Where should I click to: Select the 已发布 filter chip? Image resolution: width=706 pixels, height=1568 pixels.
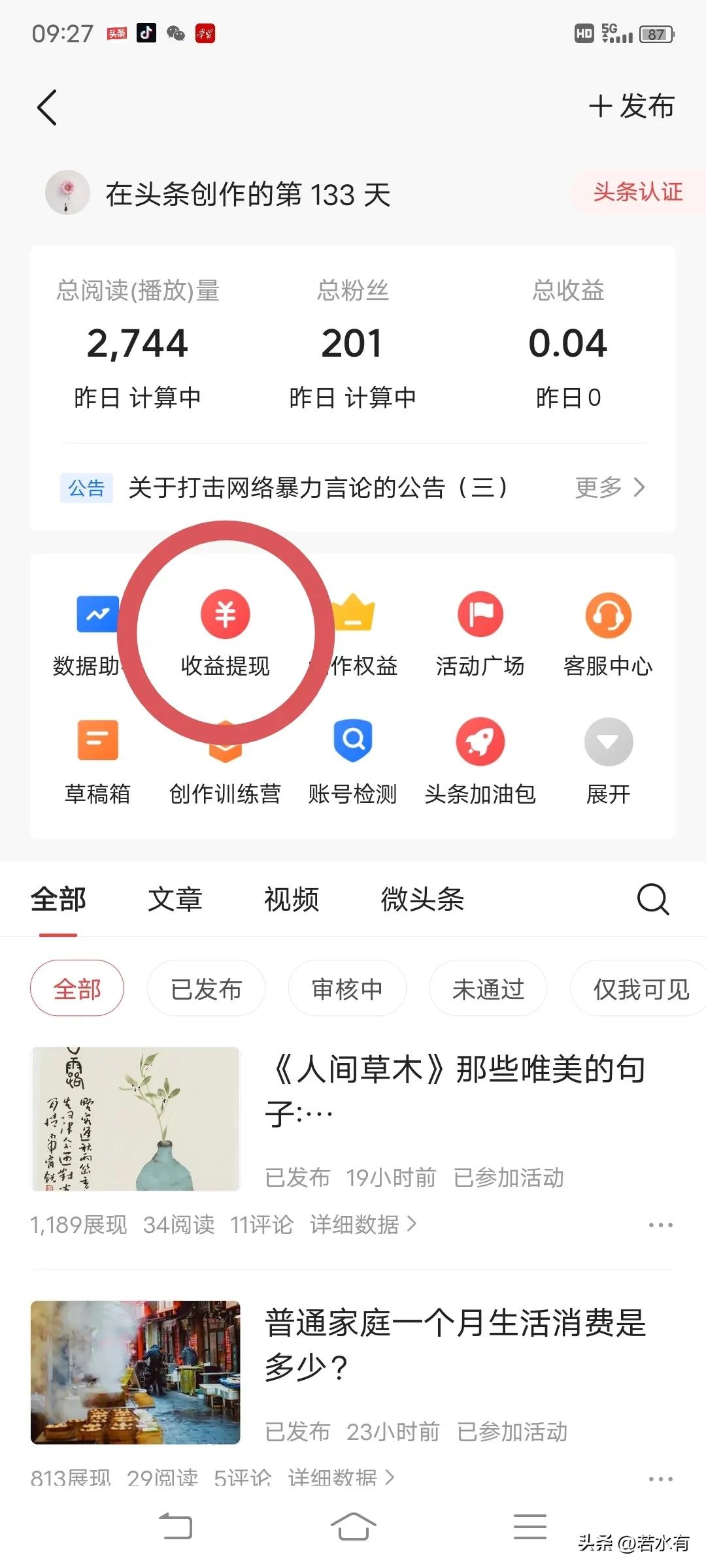(x=206, y=988)
